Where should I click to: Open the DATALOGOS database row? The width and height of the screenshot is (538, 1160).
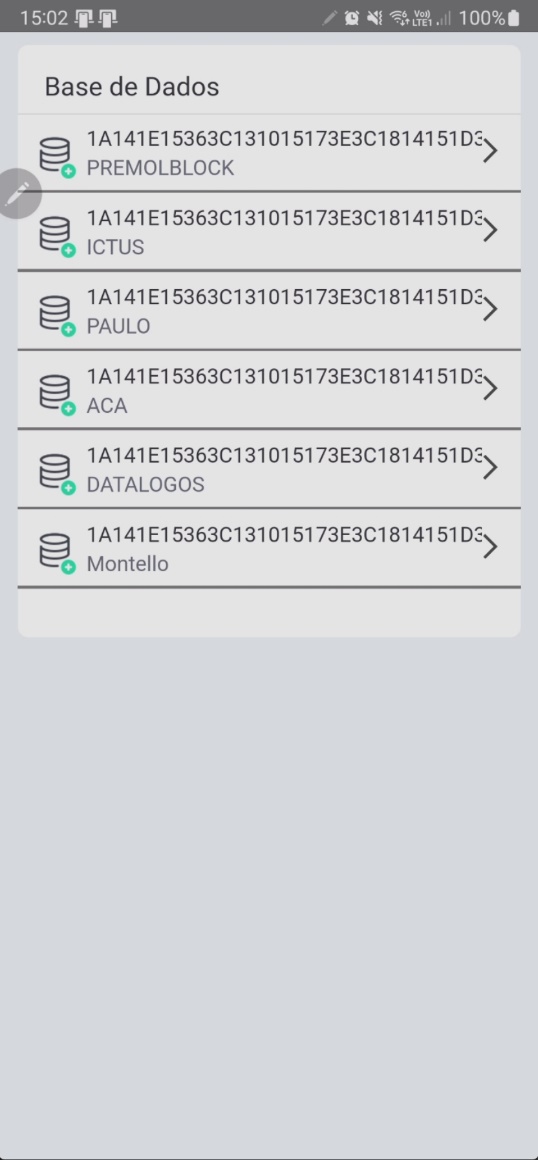click(269, 469)
